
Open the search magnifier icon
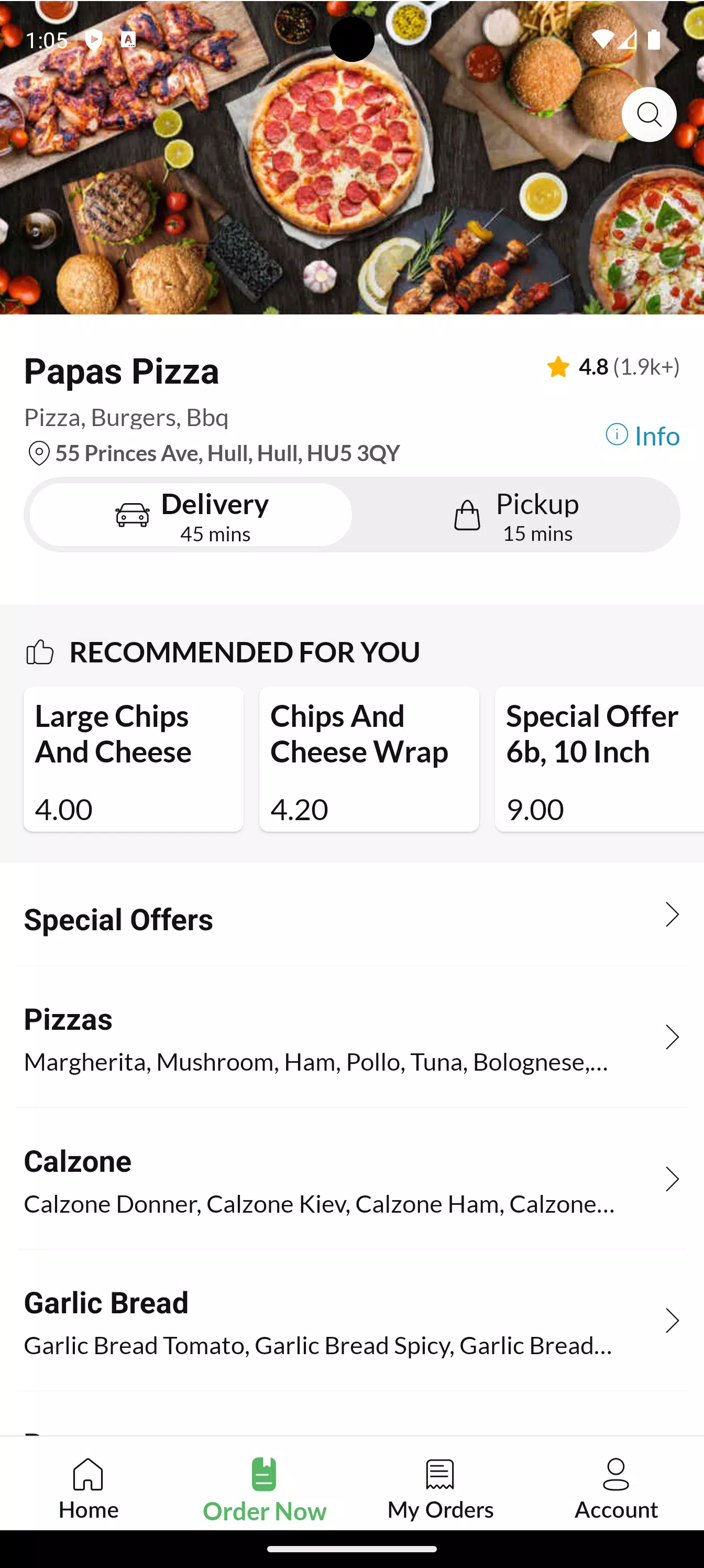pyautogui.click(x=648, y=114)
